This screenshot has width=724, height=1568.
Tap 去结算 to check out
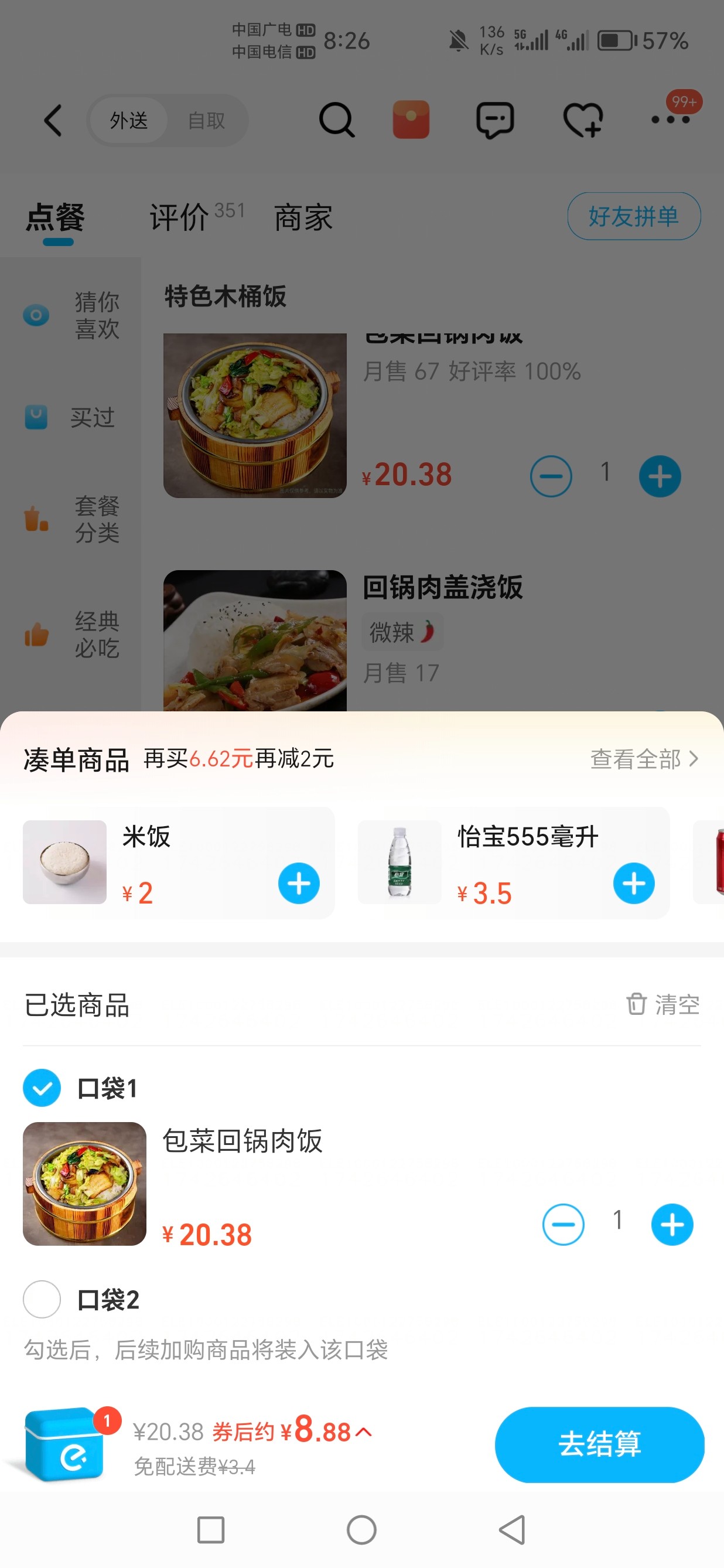(599, 1444)
